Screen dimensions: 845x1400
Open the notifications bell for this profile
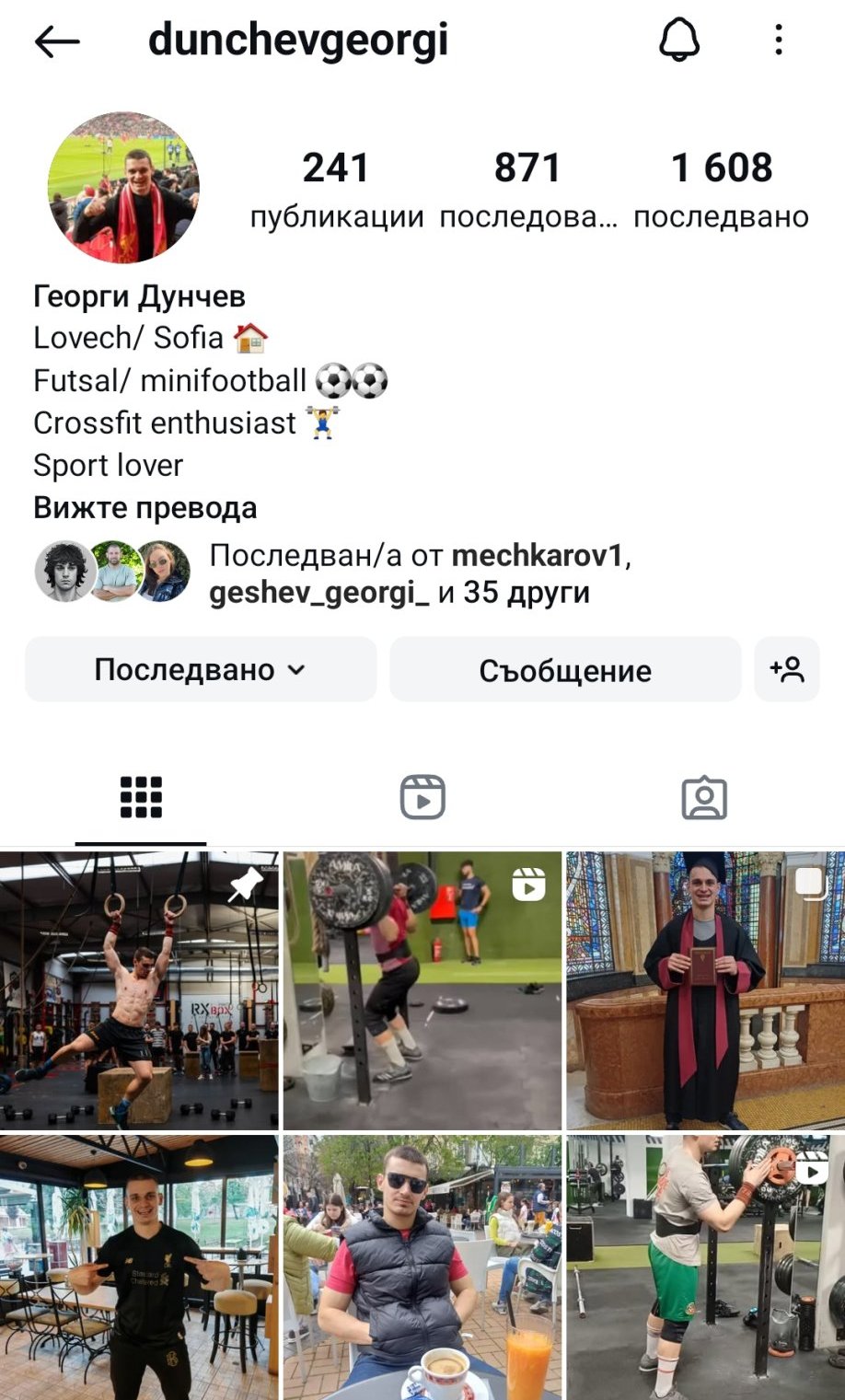[x=679, y=40]
